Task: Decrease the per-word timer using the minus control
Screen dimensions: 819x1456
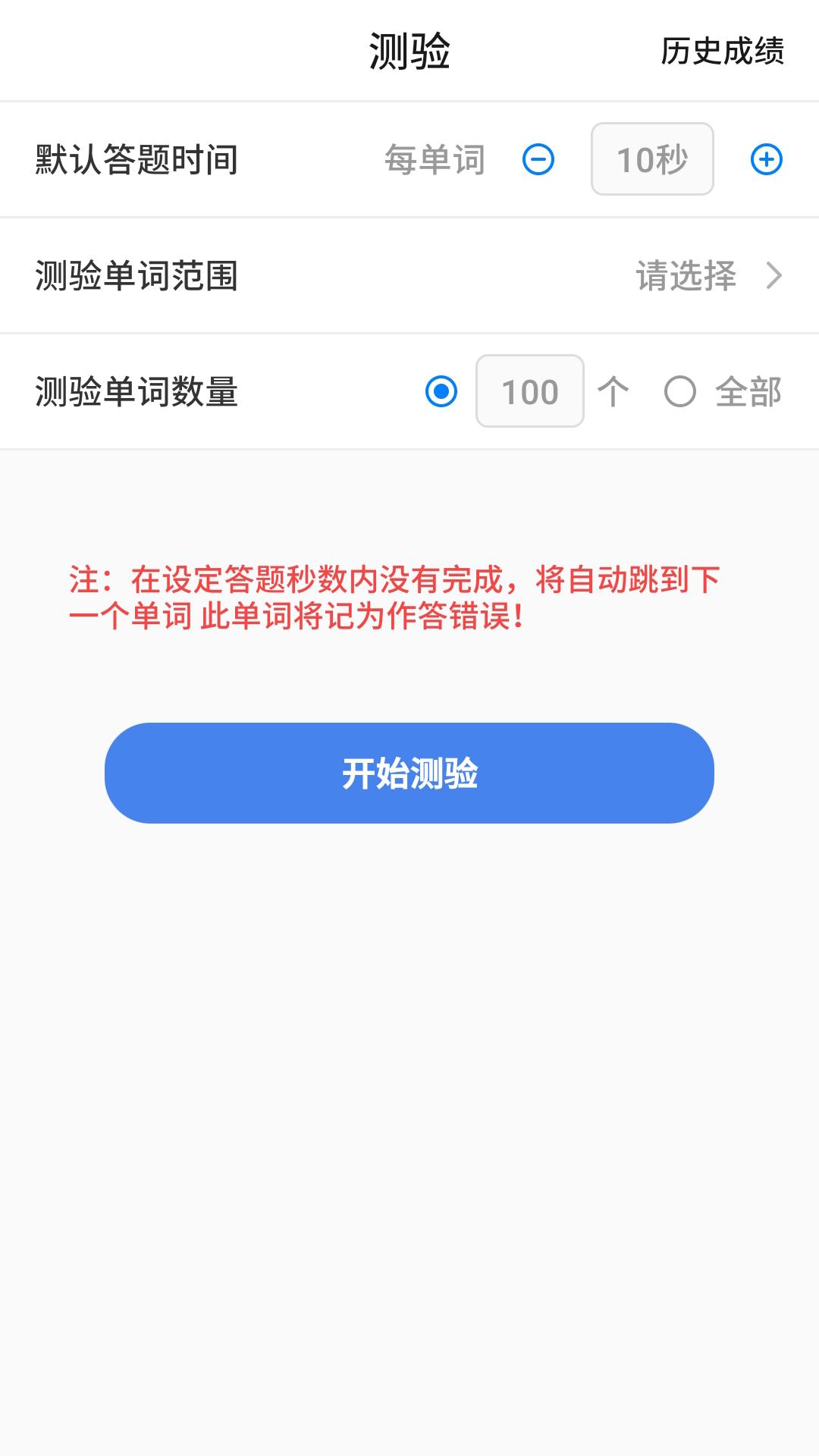Action: tap(538, 159)
